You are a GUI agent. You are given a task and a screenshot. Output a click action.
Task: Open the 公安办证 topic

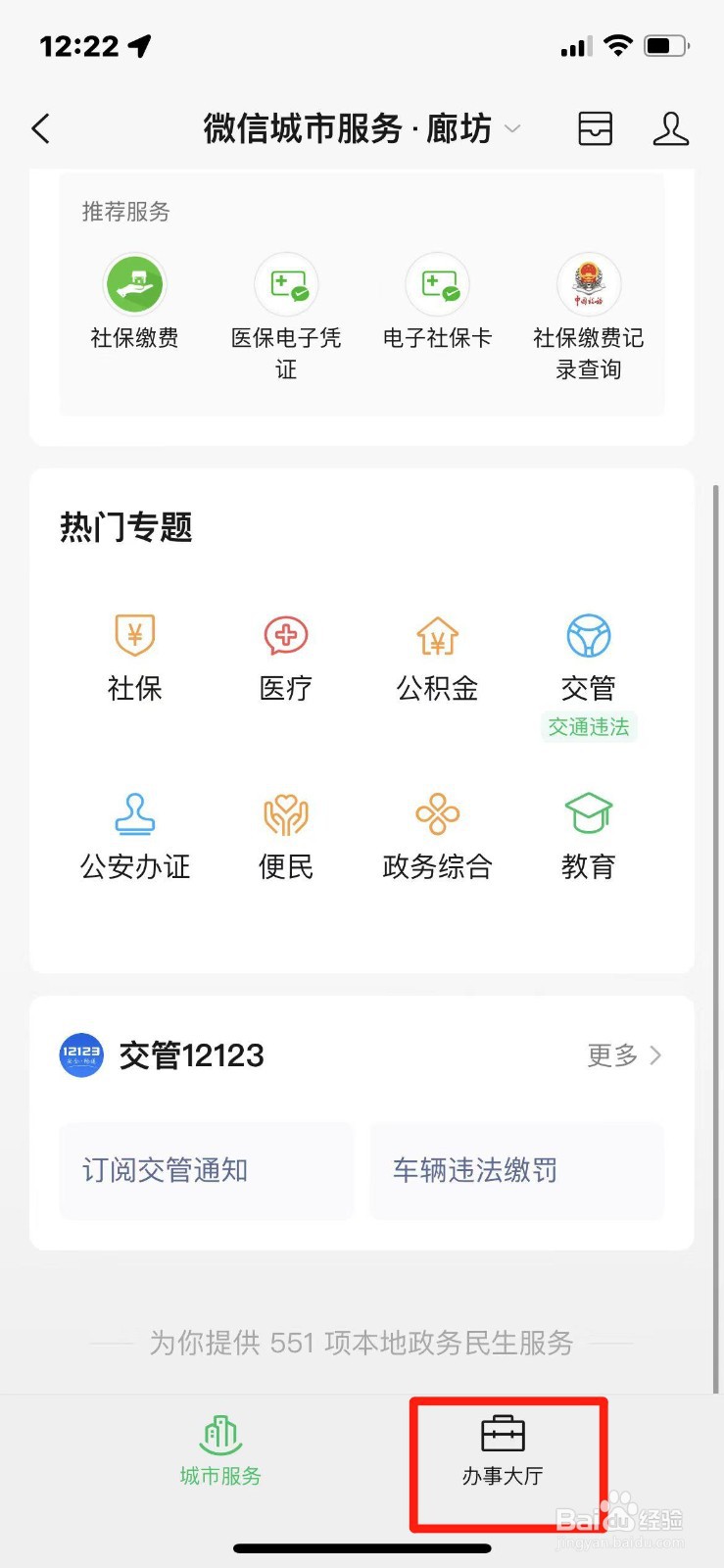coord(135,837)
